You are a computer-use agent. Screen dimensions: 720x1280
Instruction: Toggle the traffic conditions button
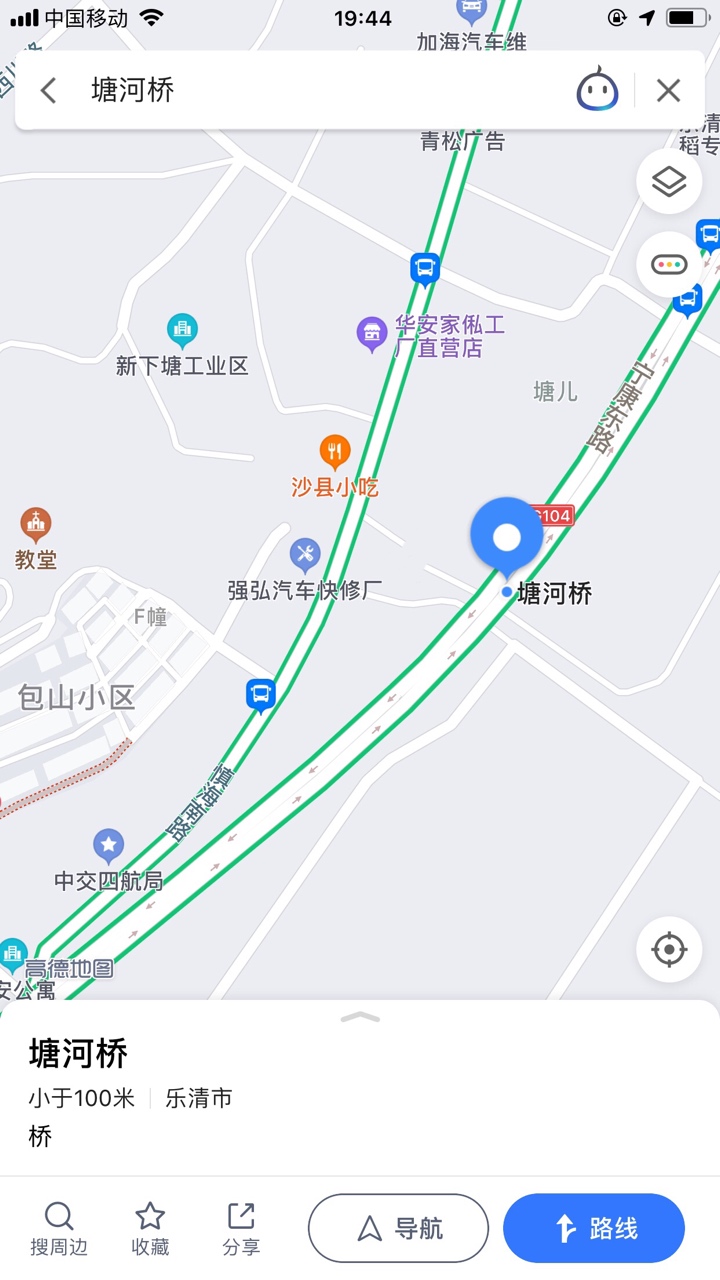click(x=669, y=265)
